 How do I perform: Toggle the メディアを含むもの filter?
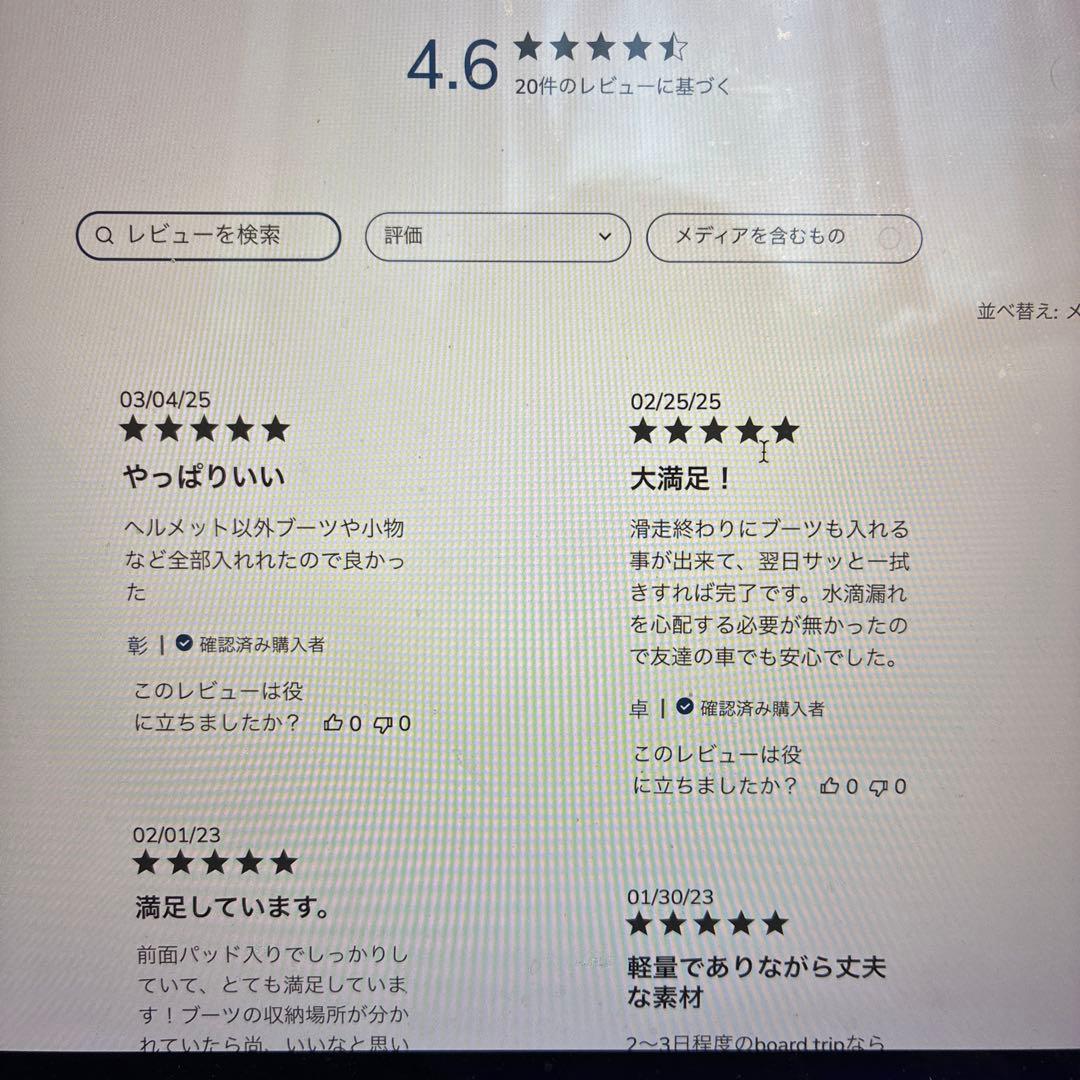tap(783, 238)
